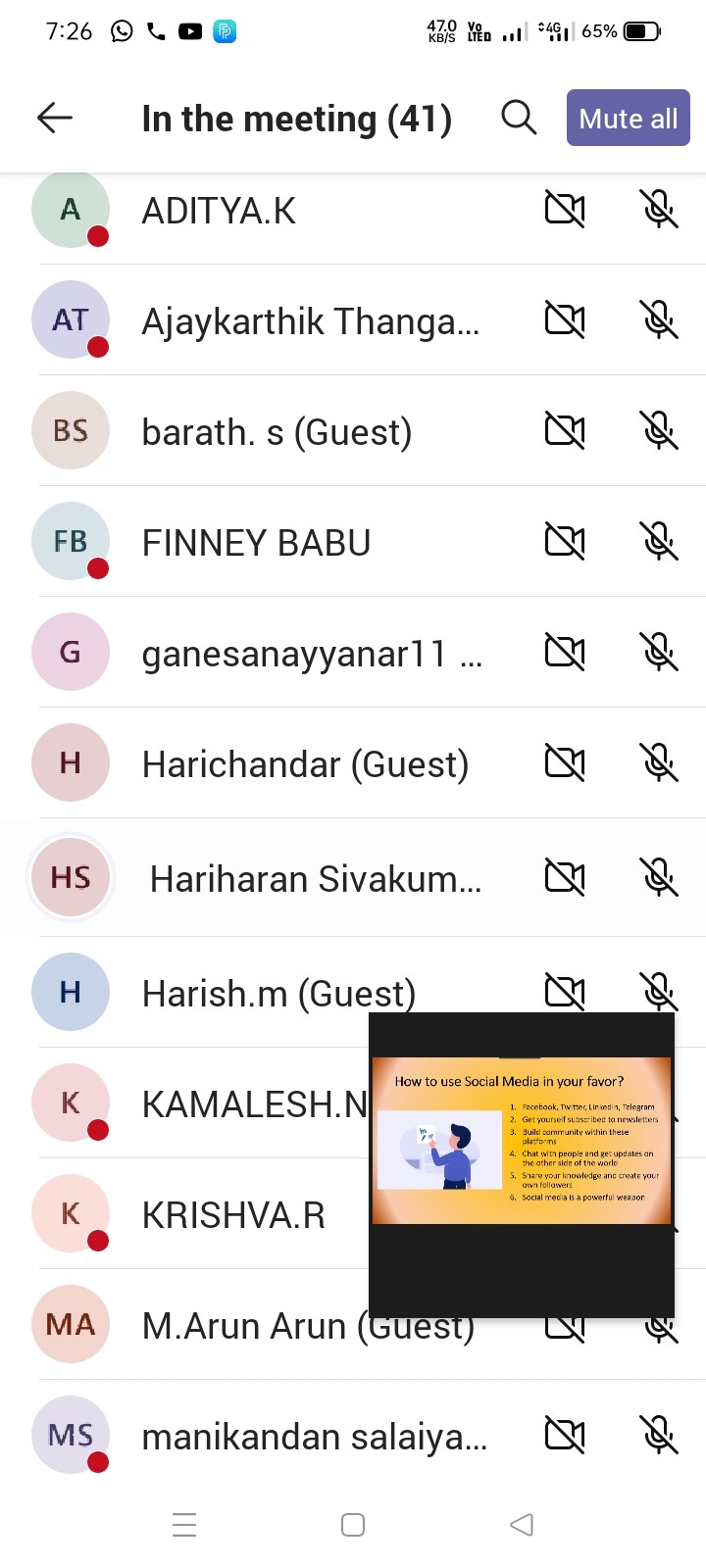The width and height of the screenshot is (706, 1568).
Task: Open KRISHVA.R participant row
Action: 232,1215
